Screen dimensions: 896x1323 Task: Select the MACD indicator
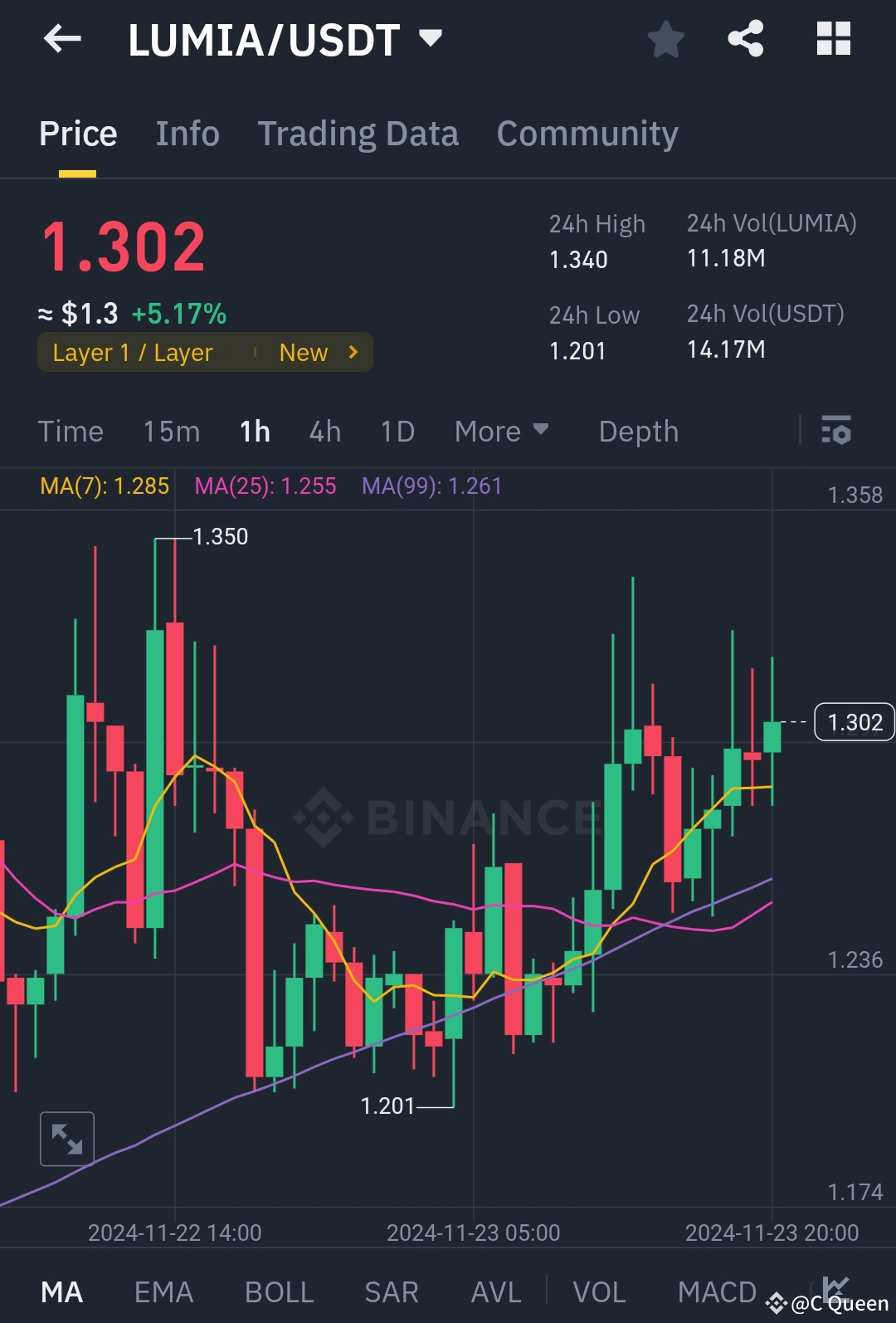click(x=717, y=1291)
